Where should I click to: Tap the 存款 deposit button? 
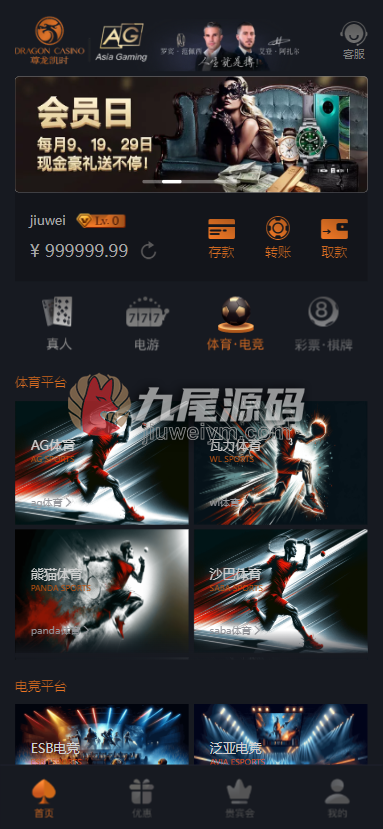click(221, 238)
